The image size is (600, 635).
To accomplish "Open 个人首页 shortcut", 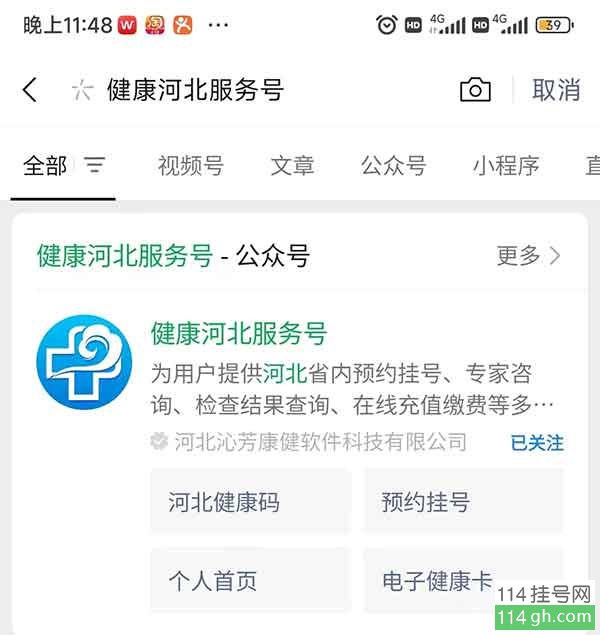I will [250, 580].
